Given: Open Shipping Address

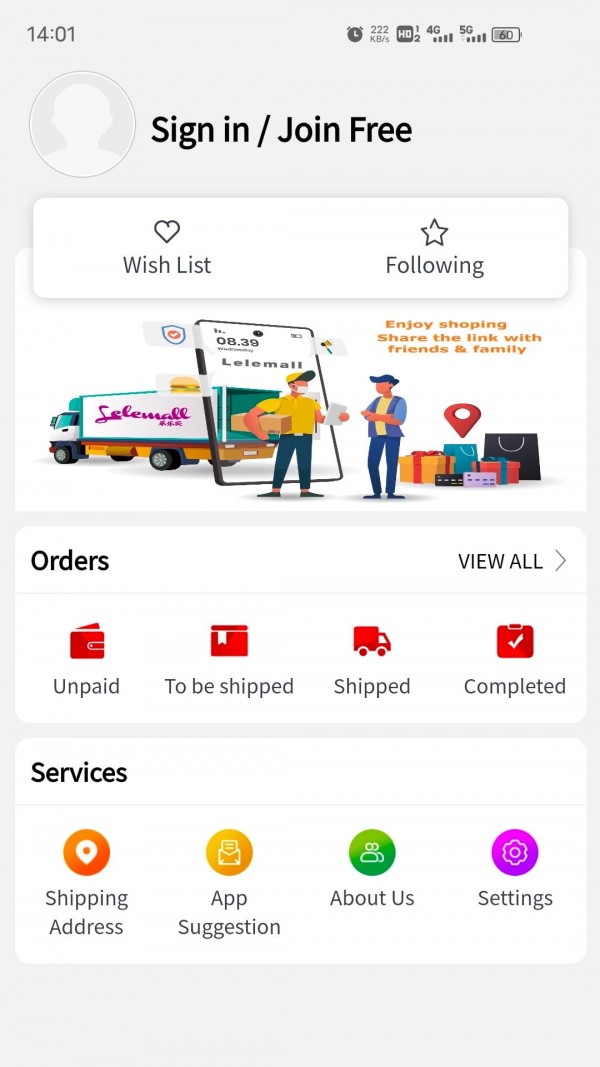Looking at the screenshot, I should [87, 883].
